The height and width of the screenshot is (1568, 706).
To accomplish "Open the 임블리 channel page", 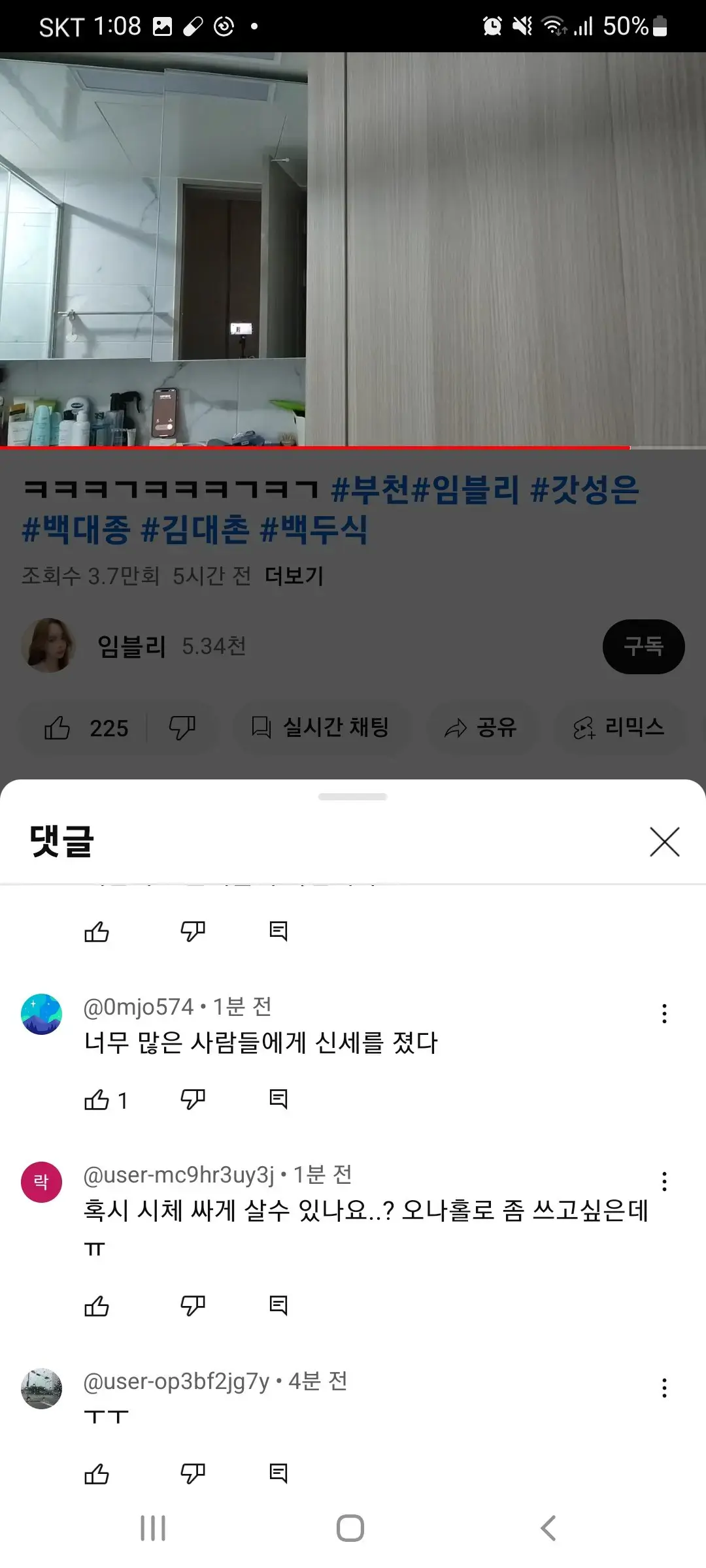I will pos(131,646).
